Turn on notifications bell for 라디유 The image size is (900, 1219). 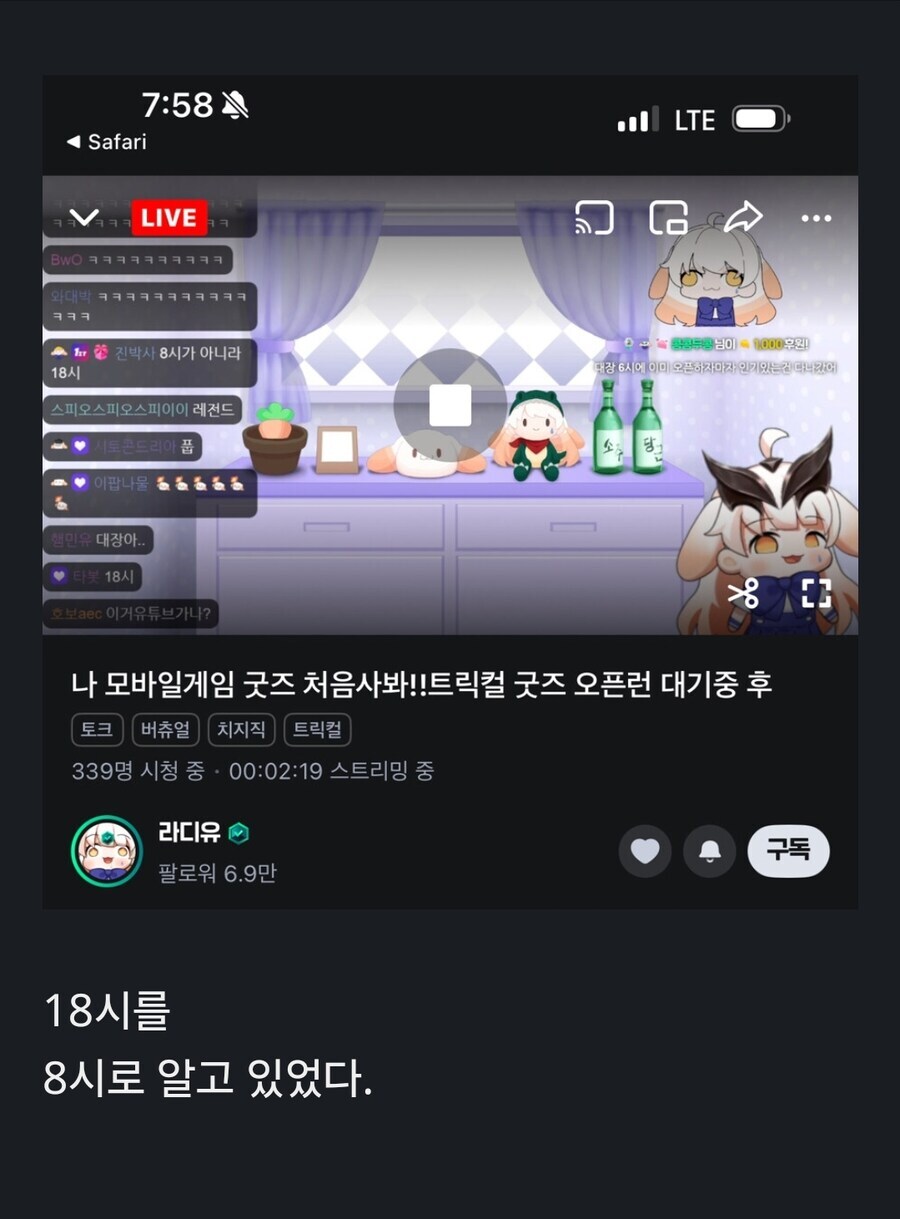click(x=709, y=851)
